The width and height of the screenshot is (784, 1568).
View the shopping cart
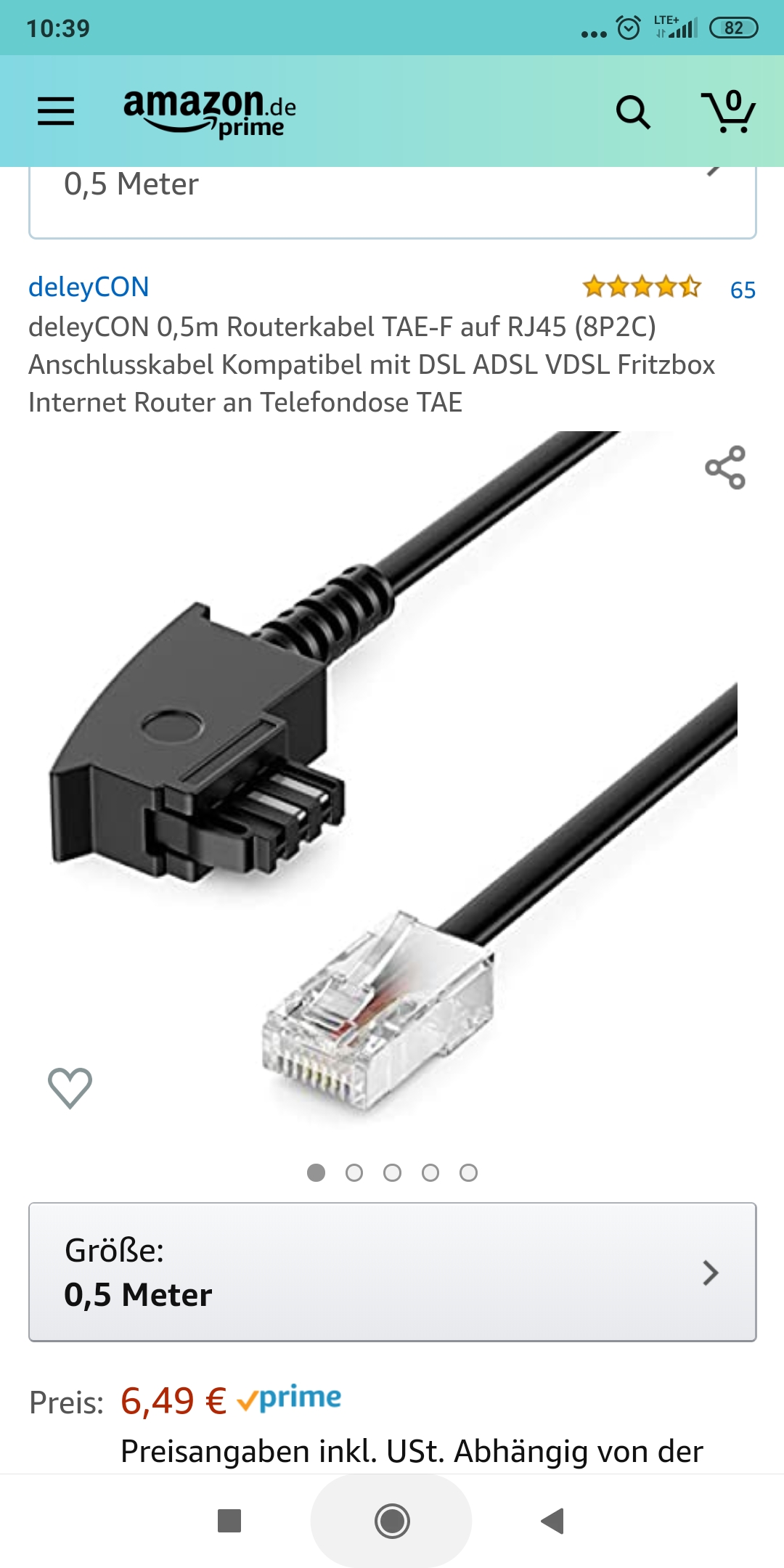click(728, 111)
